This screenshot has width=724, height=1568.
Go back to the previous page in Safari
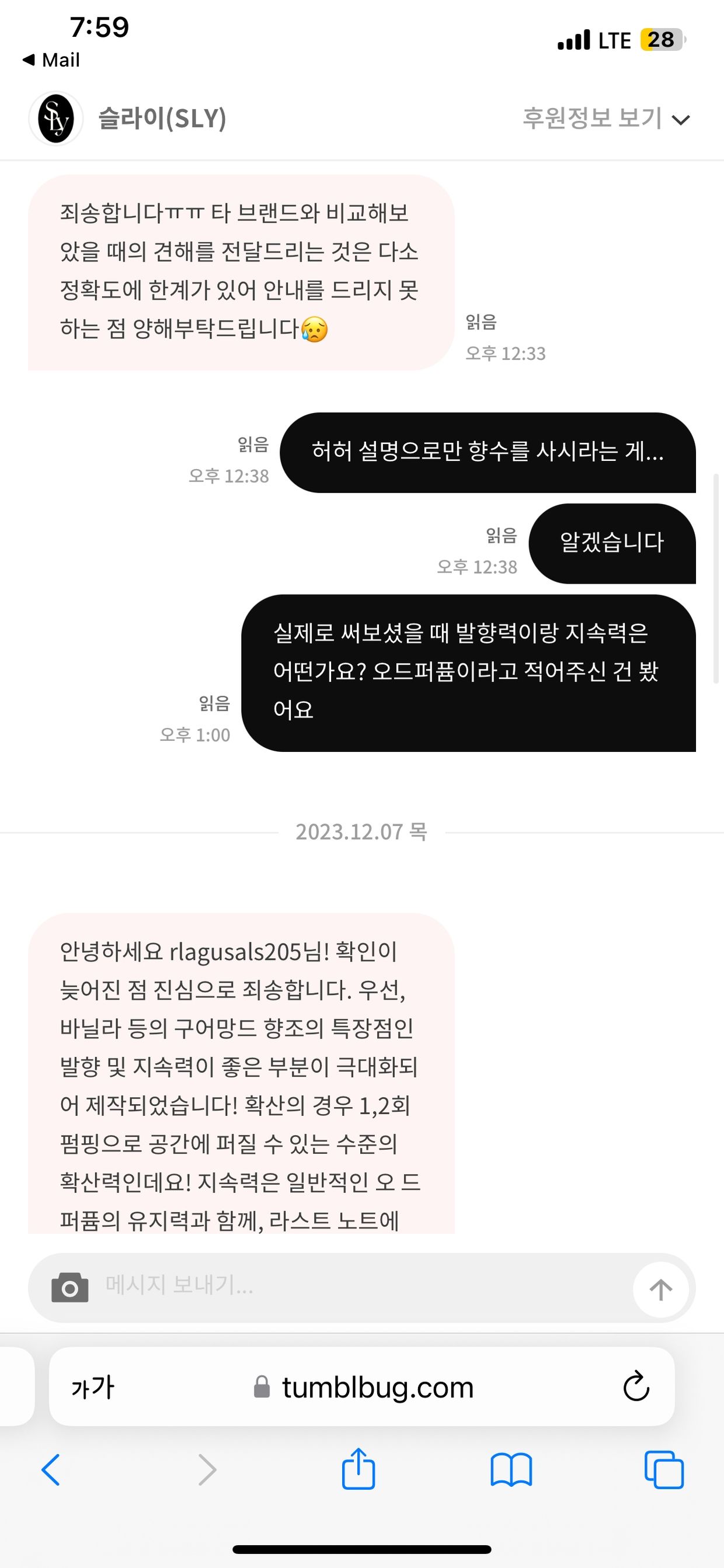[51, 1470]
